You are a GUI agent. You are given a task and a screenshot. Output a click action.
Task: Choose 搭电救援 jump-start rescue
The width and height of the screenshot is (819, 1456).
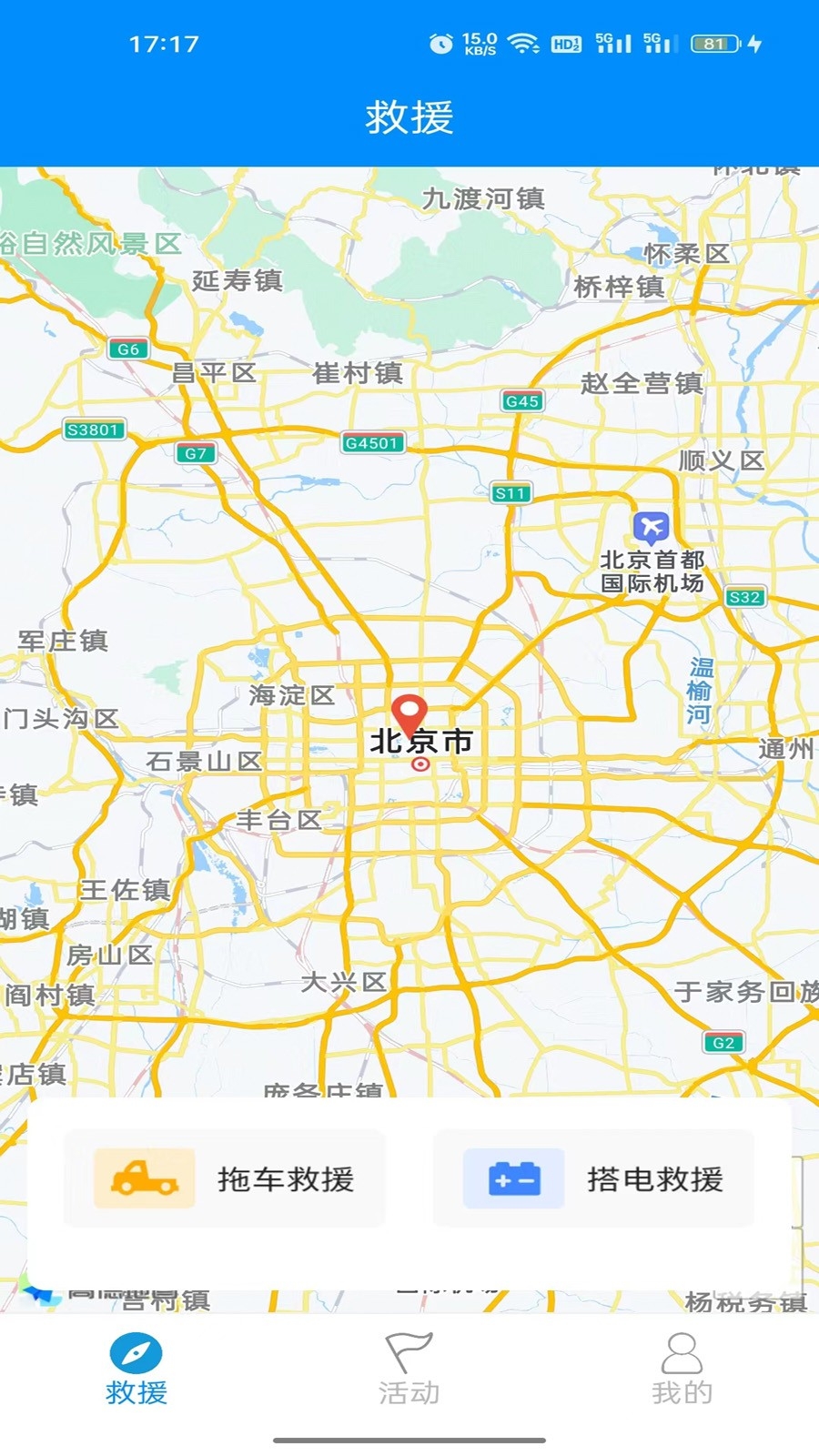click(593, 1178)
